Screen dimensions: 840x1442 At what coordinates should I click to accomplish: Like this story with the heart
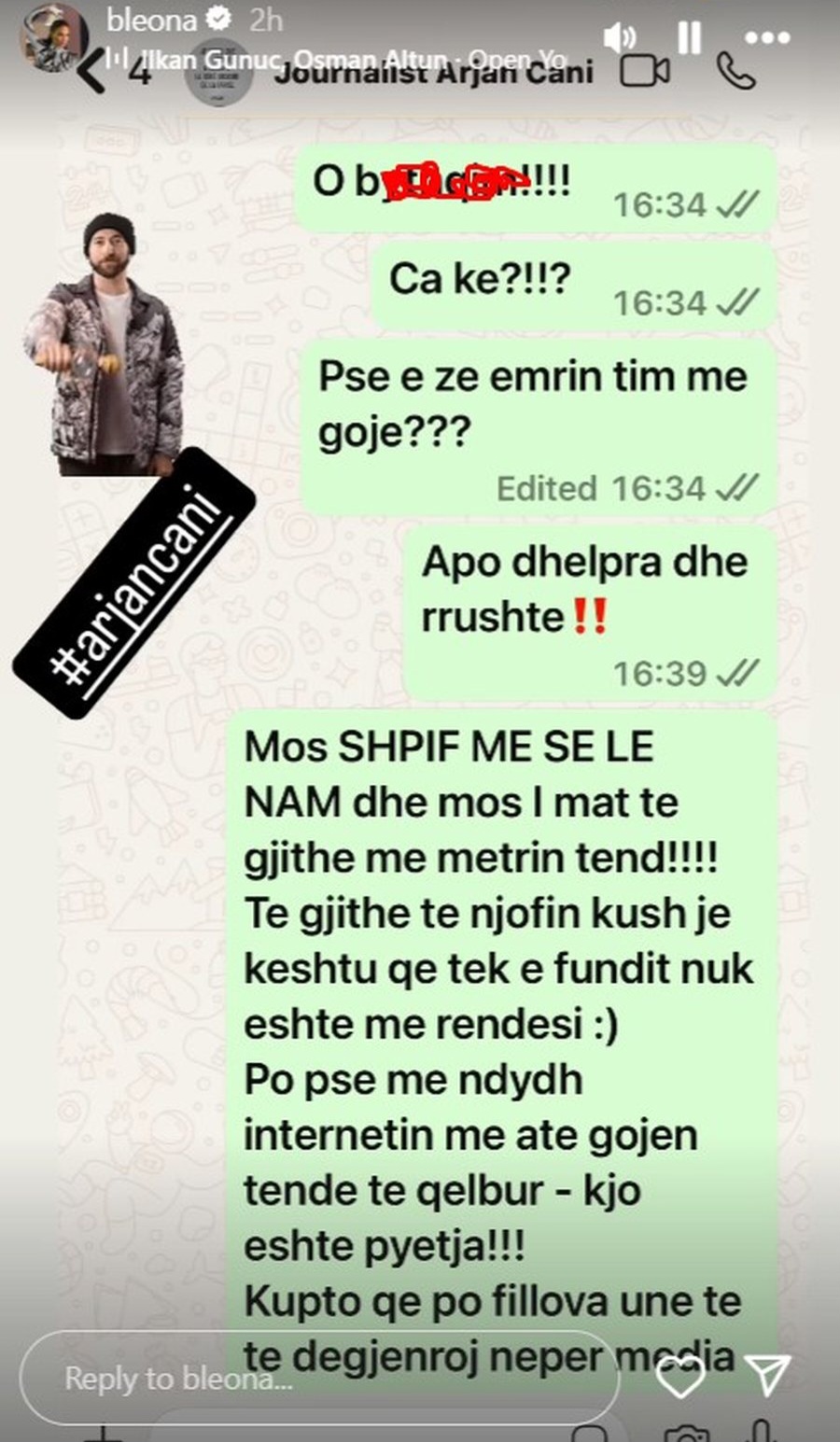[679, 1377]
